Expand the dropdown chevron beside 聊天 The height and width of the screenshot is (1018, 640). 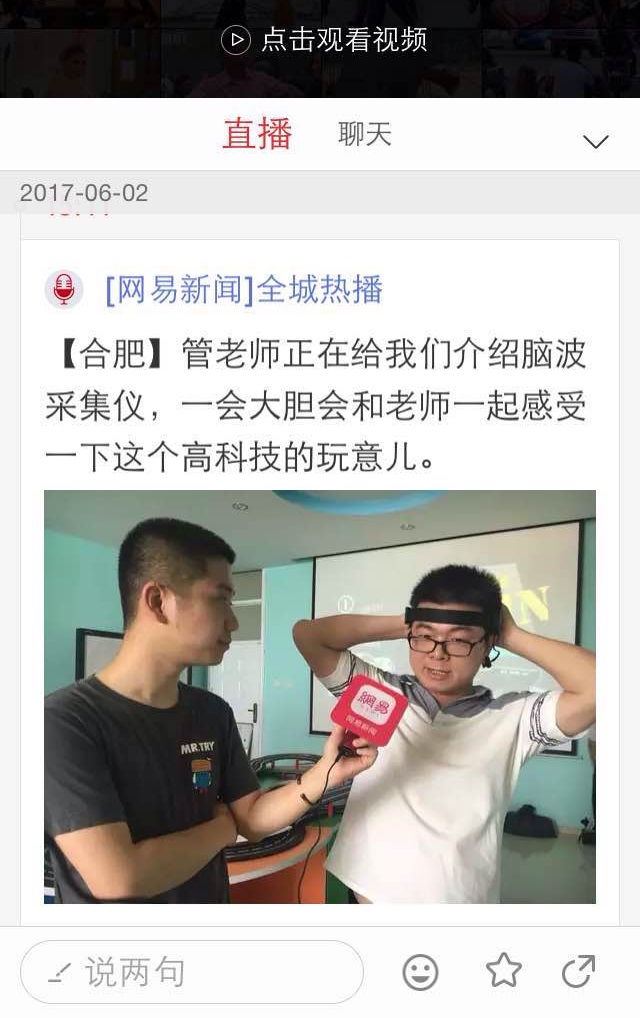tap(596, 141)
